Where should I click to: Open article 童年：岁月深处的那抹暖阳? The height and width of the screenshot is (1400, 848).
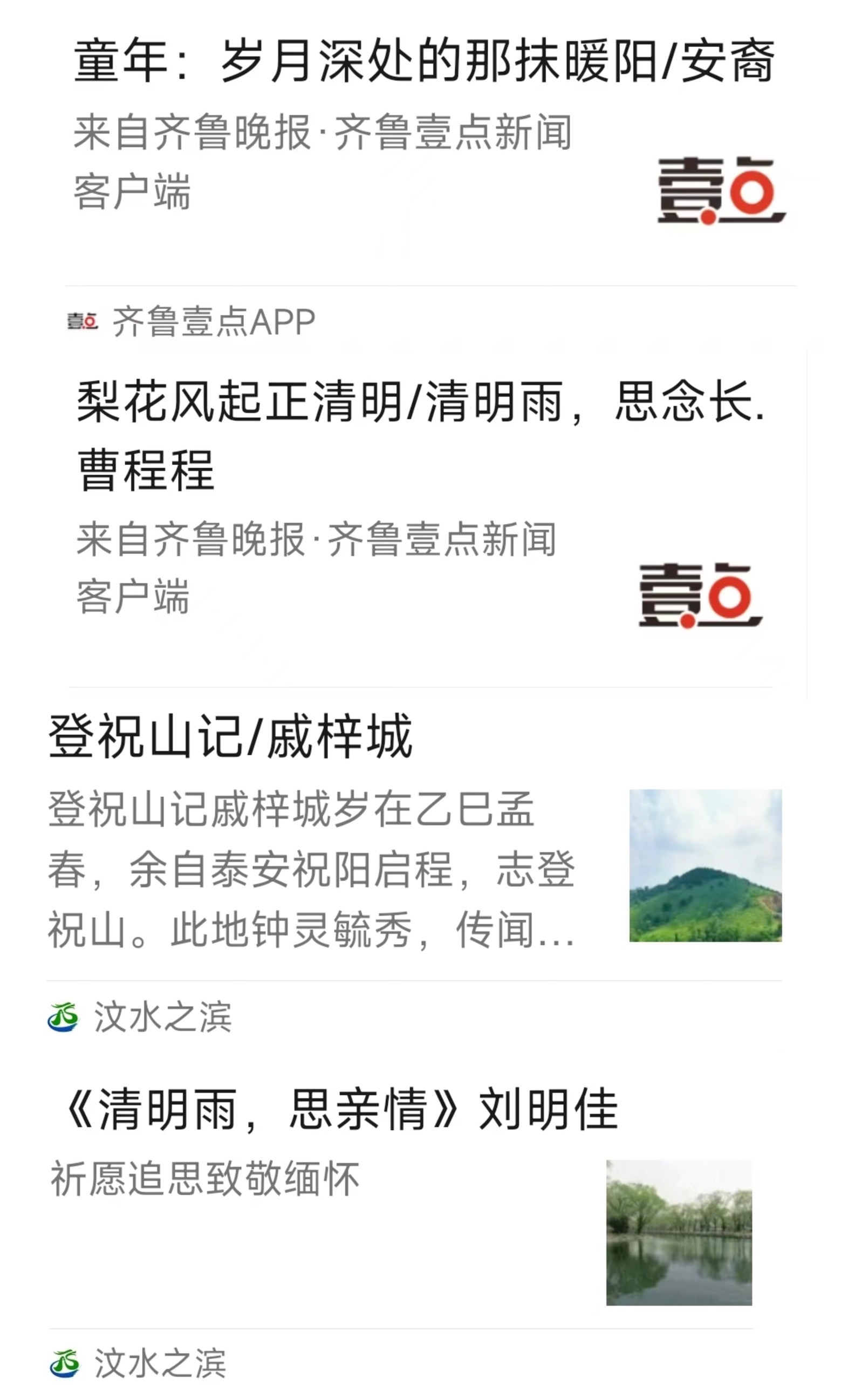[423, 61]
